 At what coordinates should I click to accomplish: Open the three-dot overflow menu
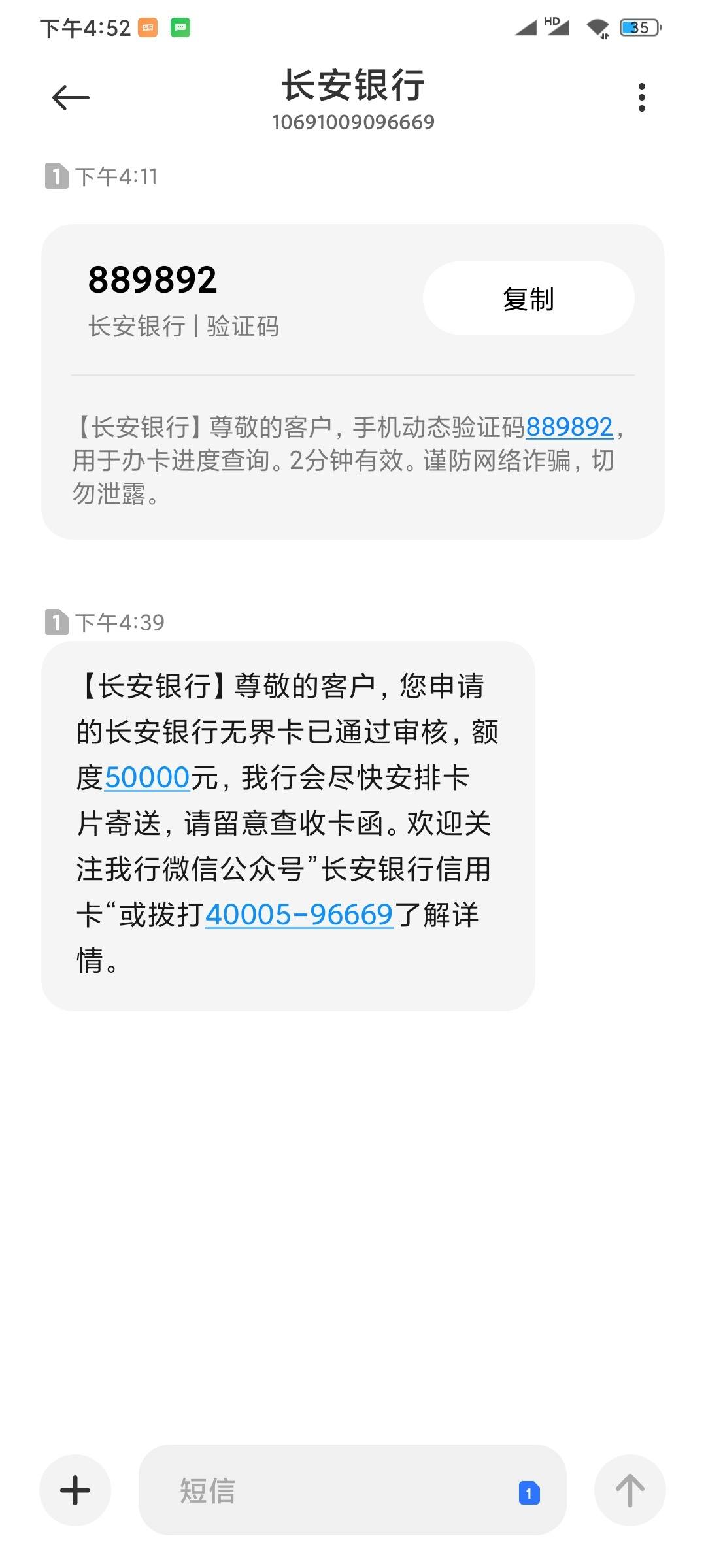pos(641,97)
